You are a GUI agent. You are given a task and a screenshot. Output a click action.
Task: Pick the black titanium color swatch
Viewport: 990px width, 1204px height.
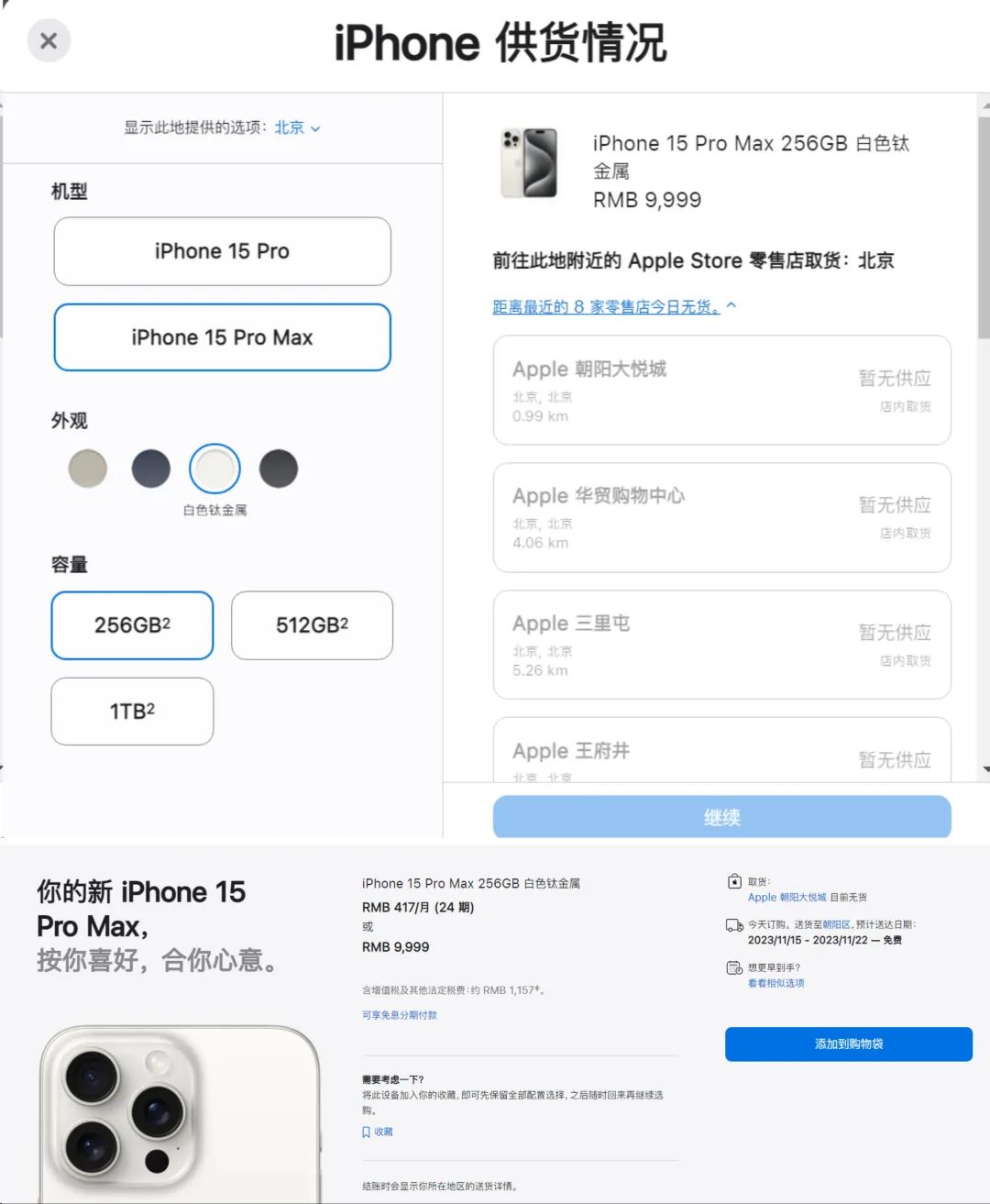click(x=279, y=469)
